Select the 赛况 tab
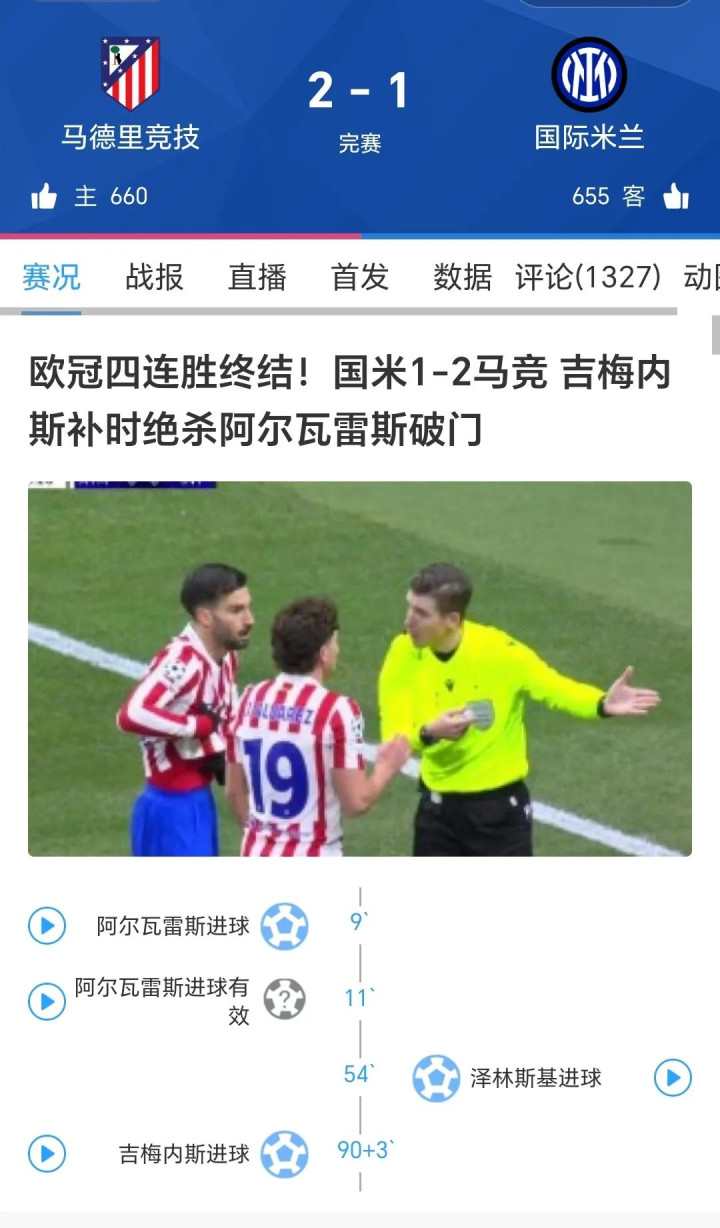The height and width of the screenshot is (1228, 720). click(51, 277)
